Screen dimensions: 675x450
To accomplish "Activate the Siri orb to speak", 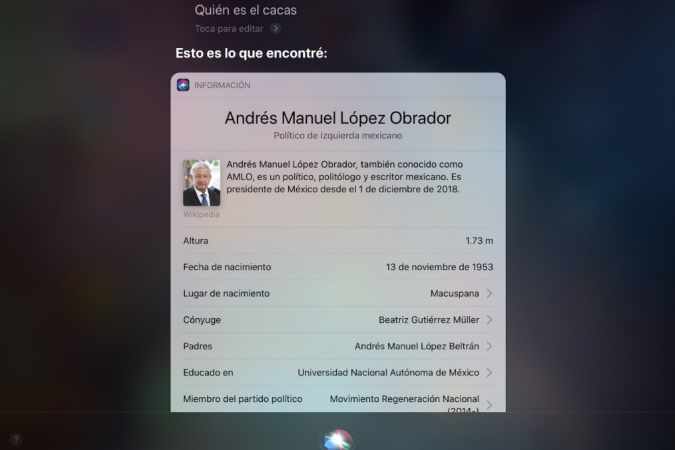I will tap(336, 438).
